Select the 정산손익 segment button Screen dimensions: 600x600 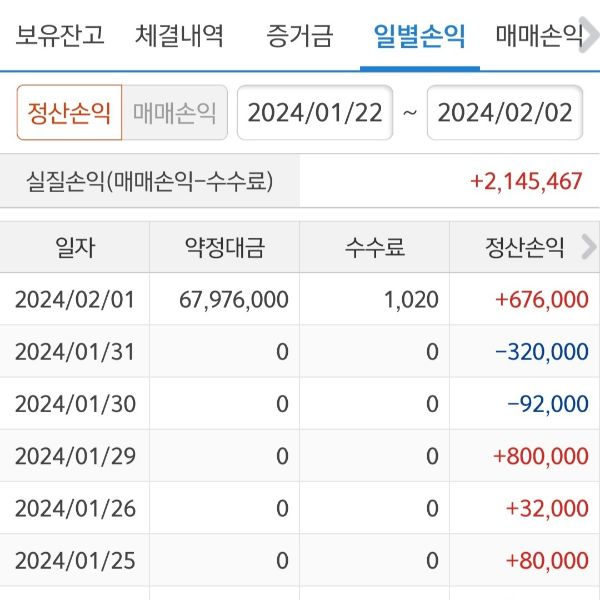69,112
